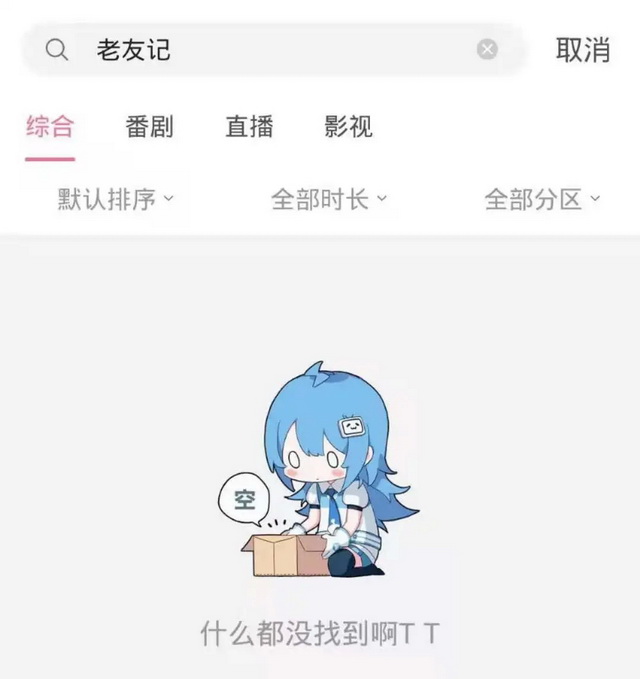Clear the search text with the X icon
The height and width of the screenshot is (679, 640).
tap(487, 50)
